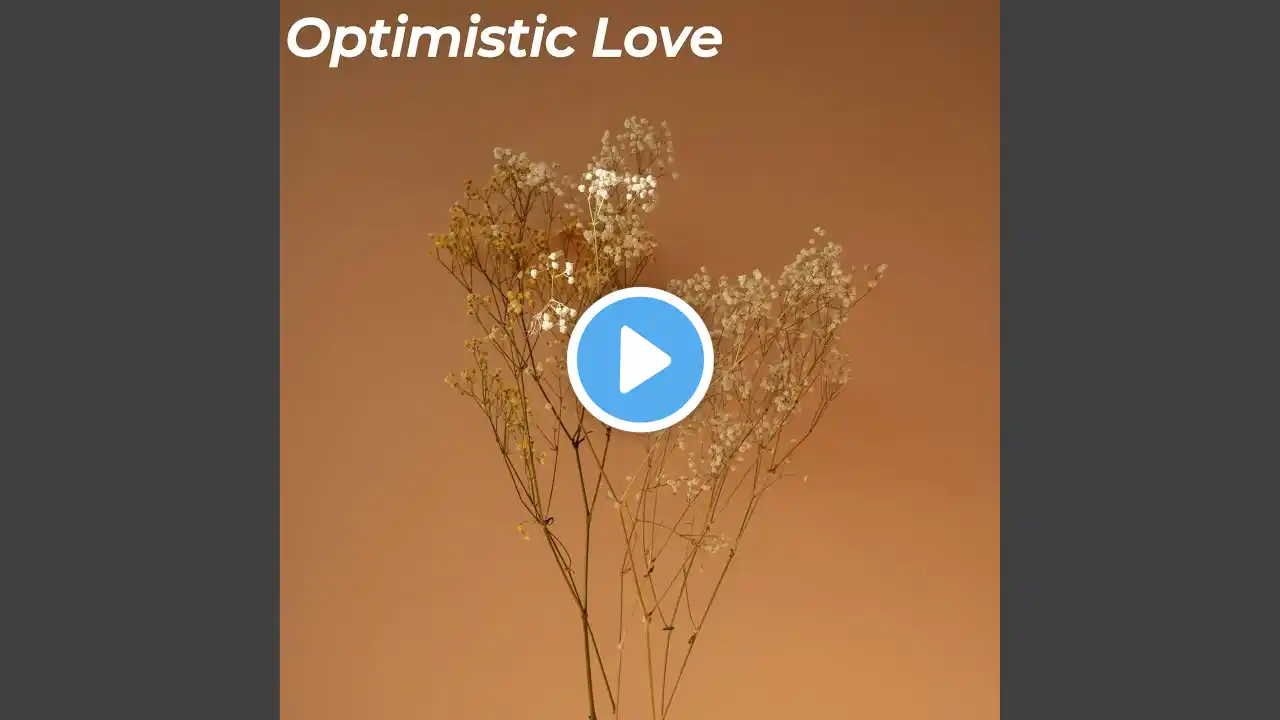The height and width of the screenshot is (720, 1280).
Task: Play the Optimistic Love video
Action: pyautogui.click(x=640, y=360)
